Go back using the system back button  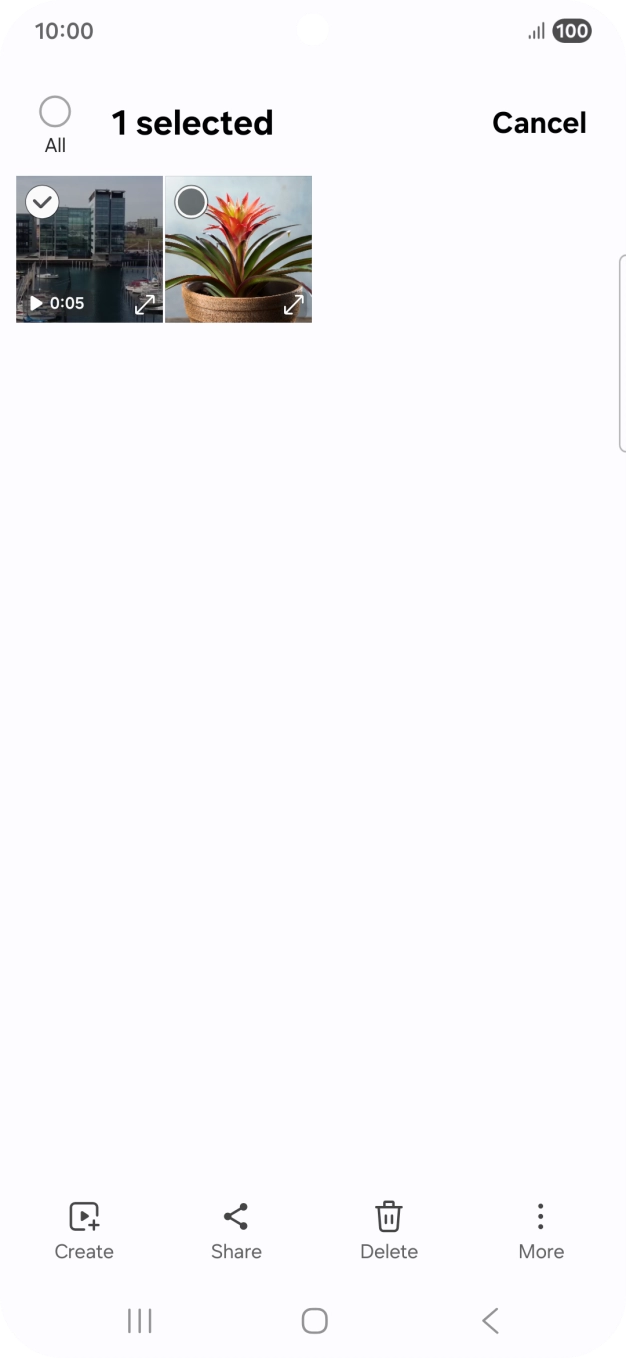pos(490,1321)
